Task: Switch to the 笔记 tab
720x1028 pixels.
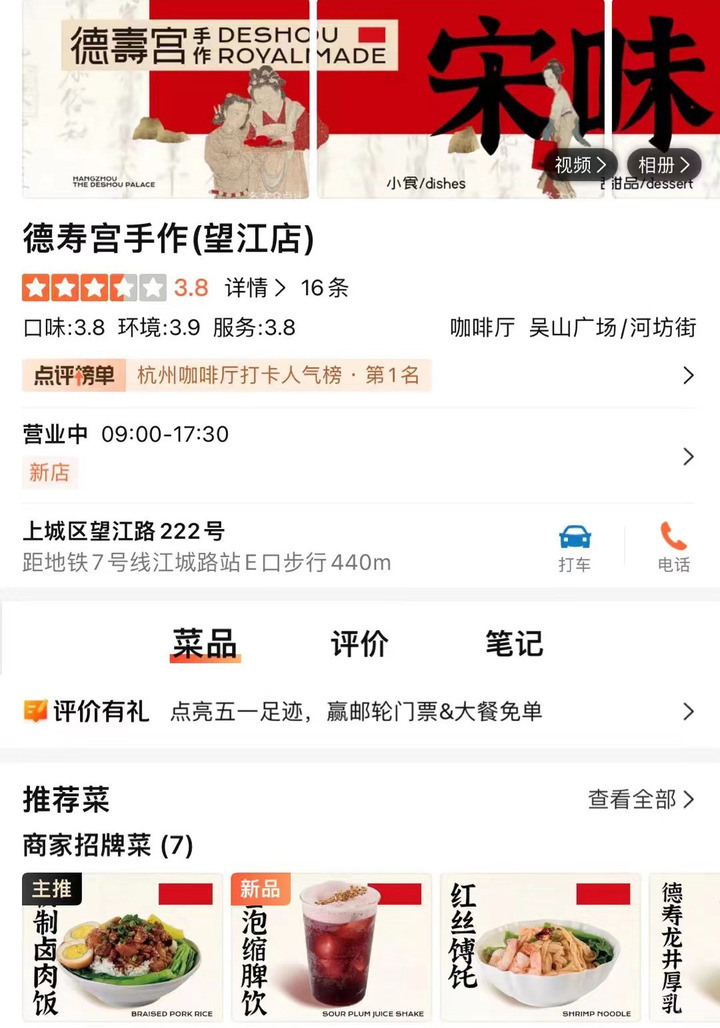Action: tap(514, 644)
